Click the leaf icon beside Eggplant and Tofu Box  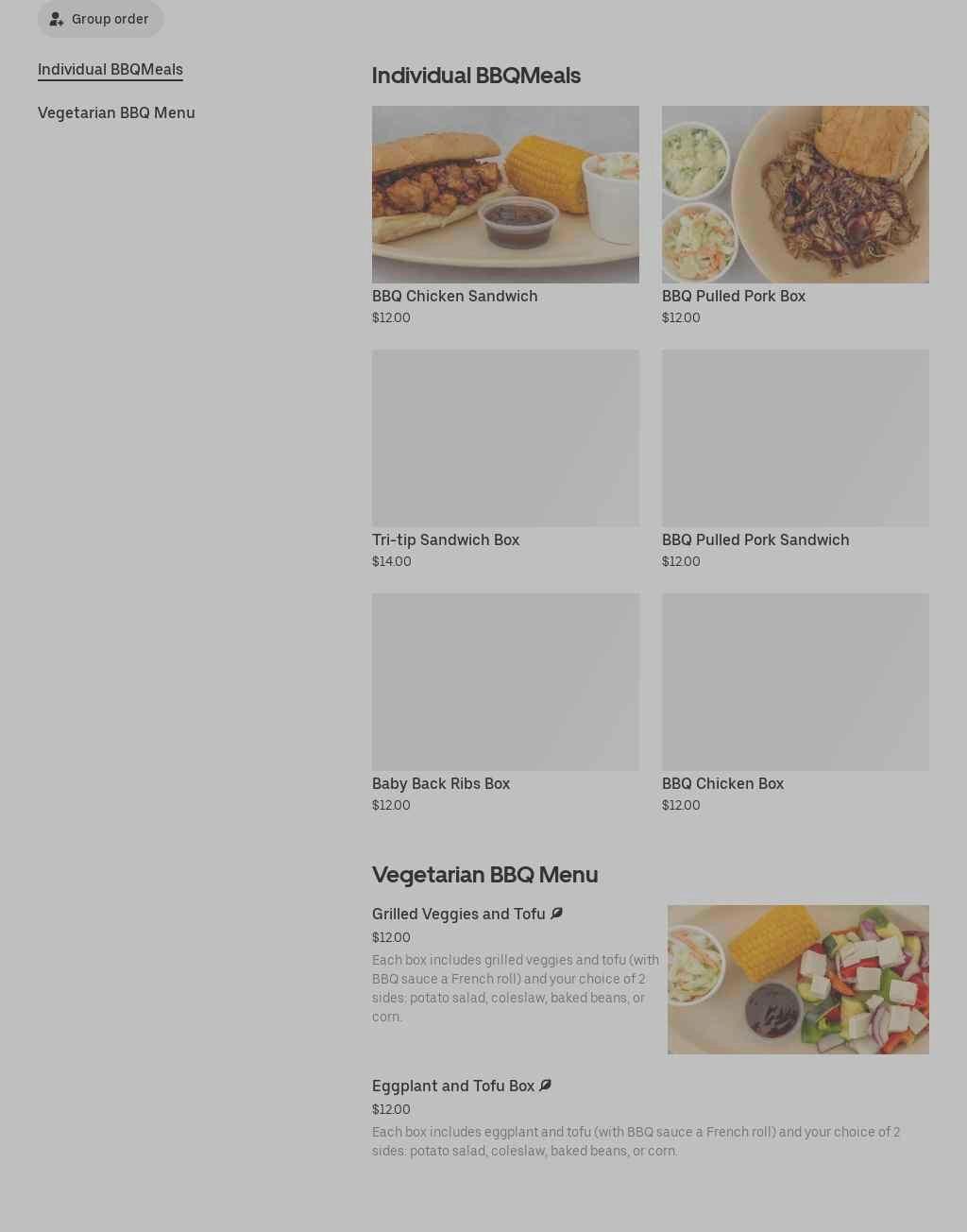click(x=546, y=1086)
